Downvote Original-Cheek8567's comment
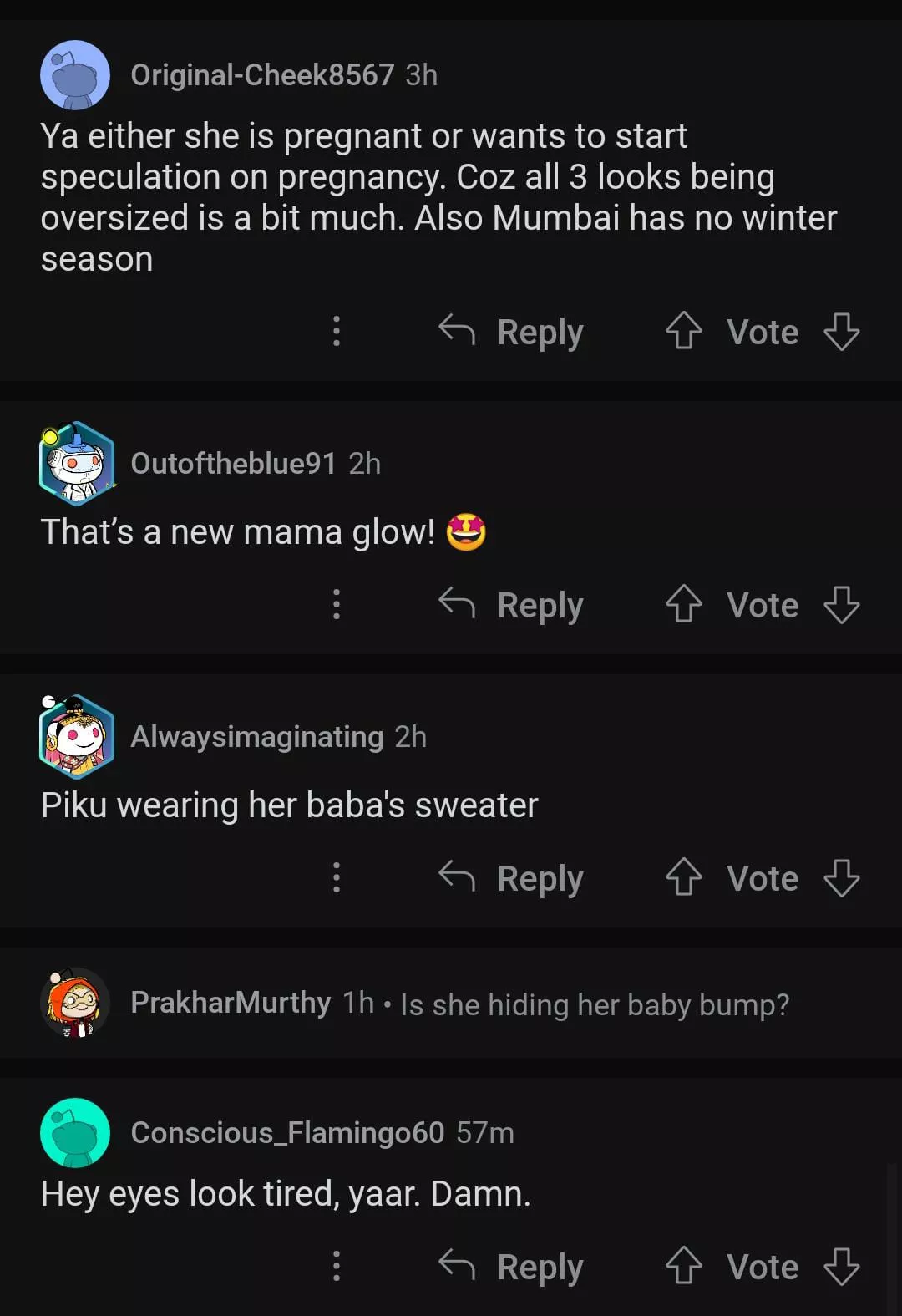This screenshot has width=902, height=1316. pos(841,331)
